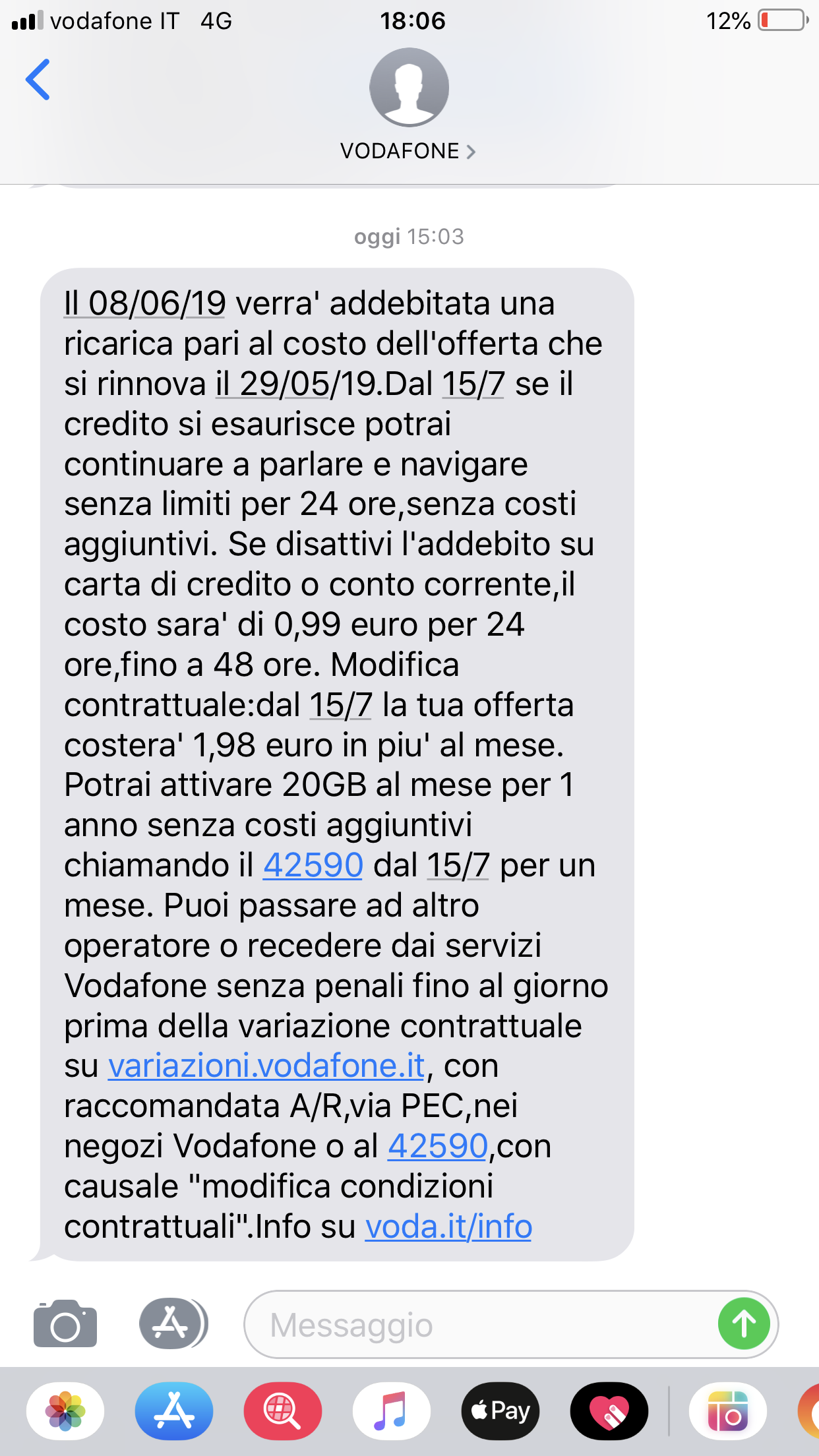Open the voda.it/info link
819x1456 pixels.
pyautogui.click(x=448, y=1227)
